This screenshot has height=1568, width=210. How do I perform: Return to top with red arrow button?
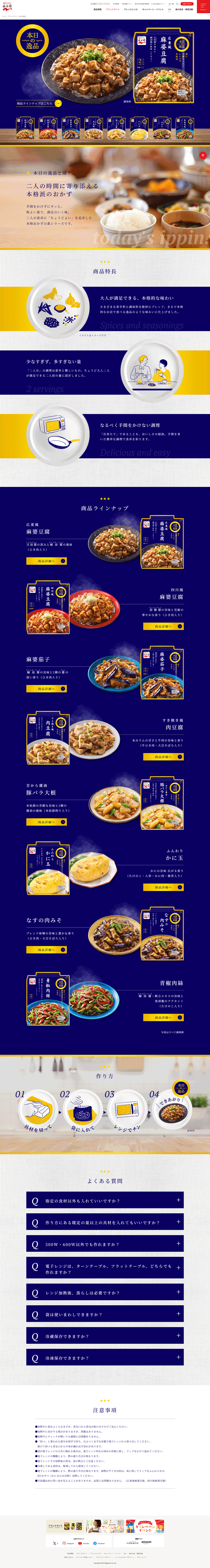tap(203, 155)
